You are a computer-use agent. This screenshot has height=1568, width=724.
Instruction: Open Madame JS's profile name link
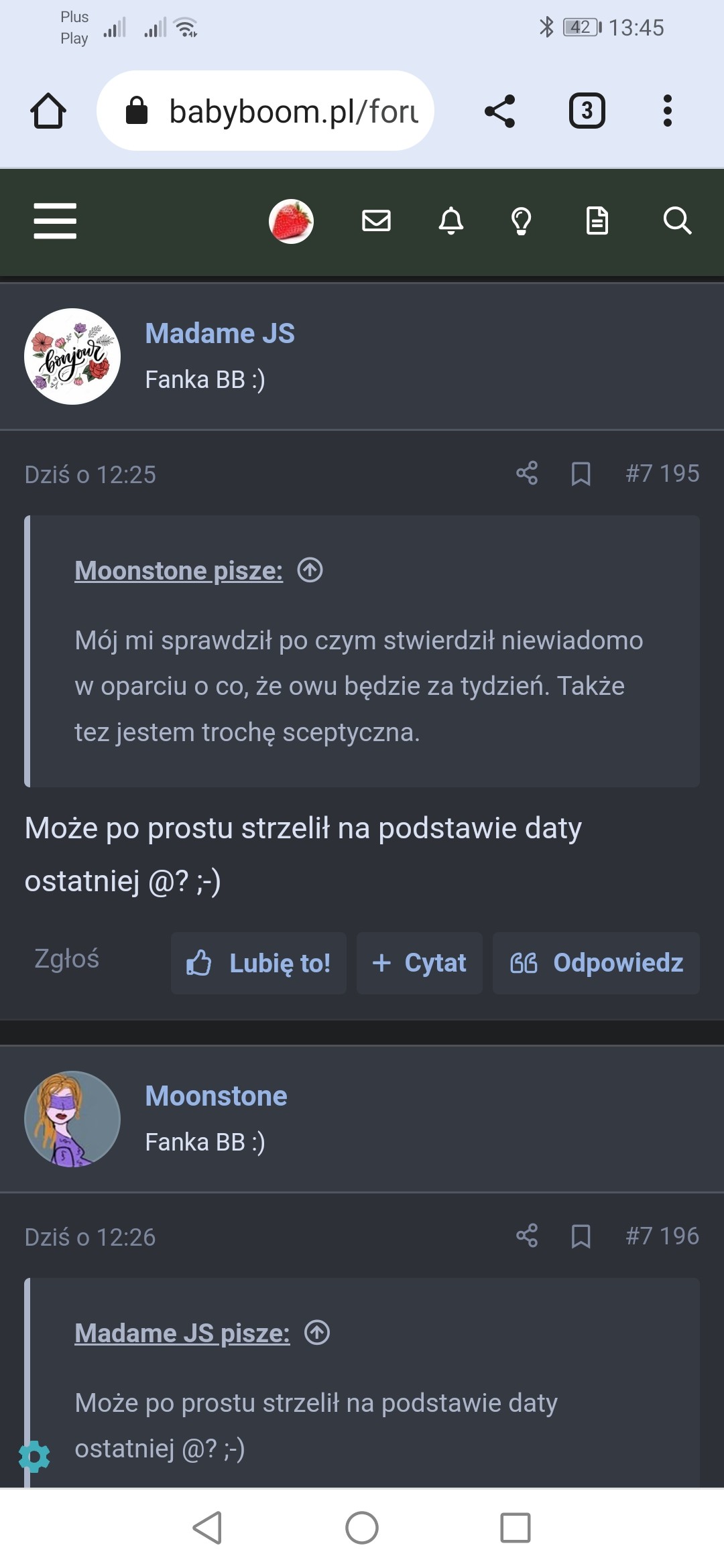220,334
